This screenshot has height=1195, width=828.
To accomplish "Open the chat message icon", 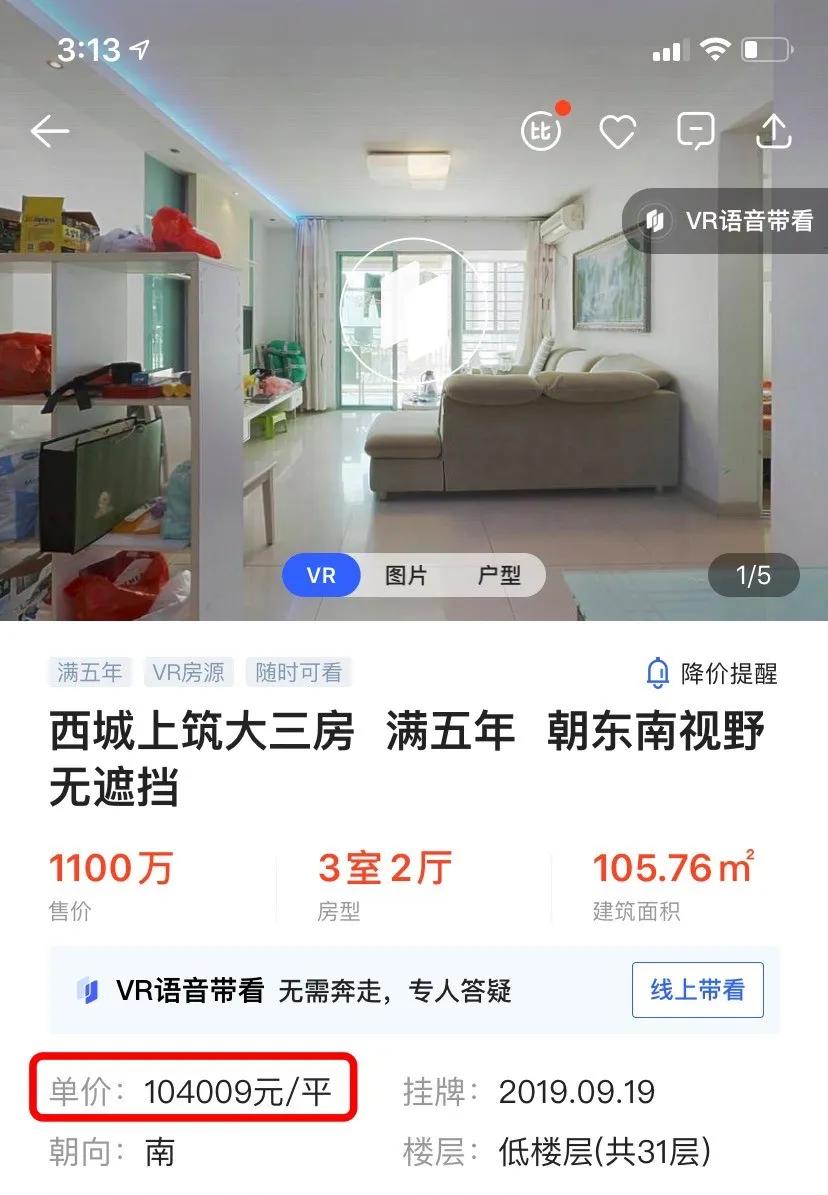I will (696, 130).
